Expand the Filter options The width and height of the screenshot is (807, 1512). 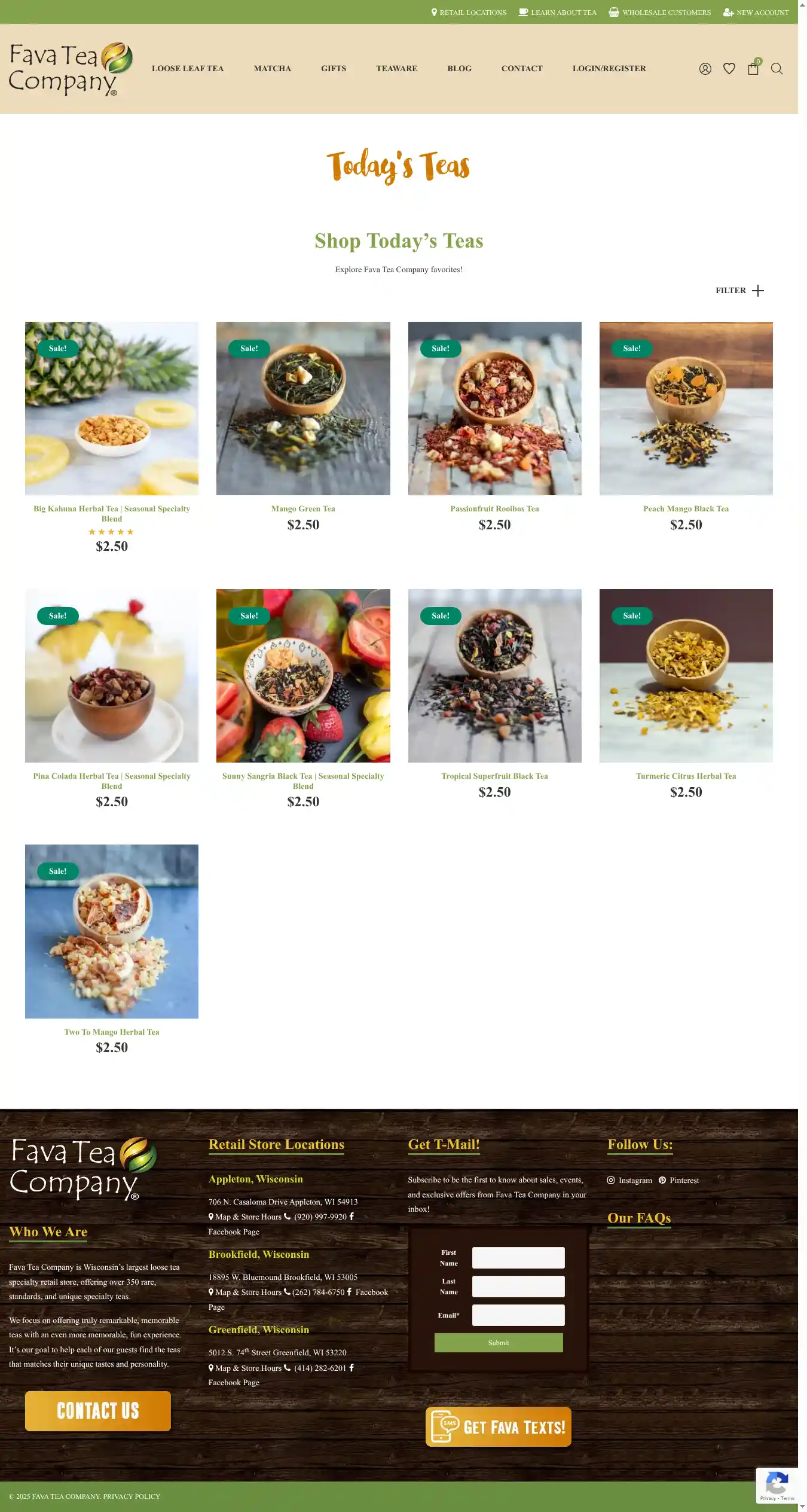click(739, 291)
